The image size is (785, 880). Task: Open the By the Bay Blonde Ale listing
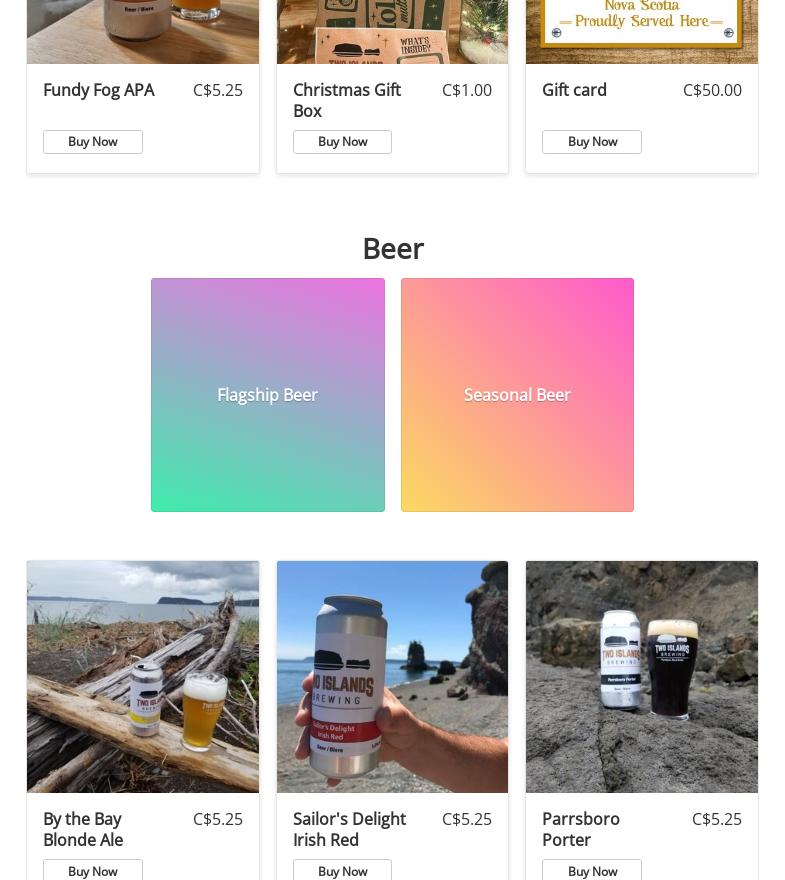(82, 829)
